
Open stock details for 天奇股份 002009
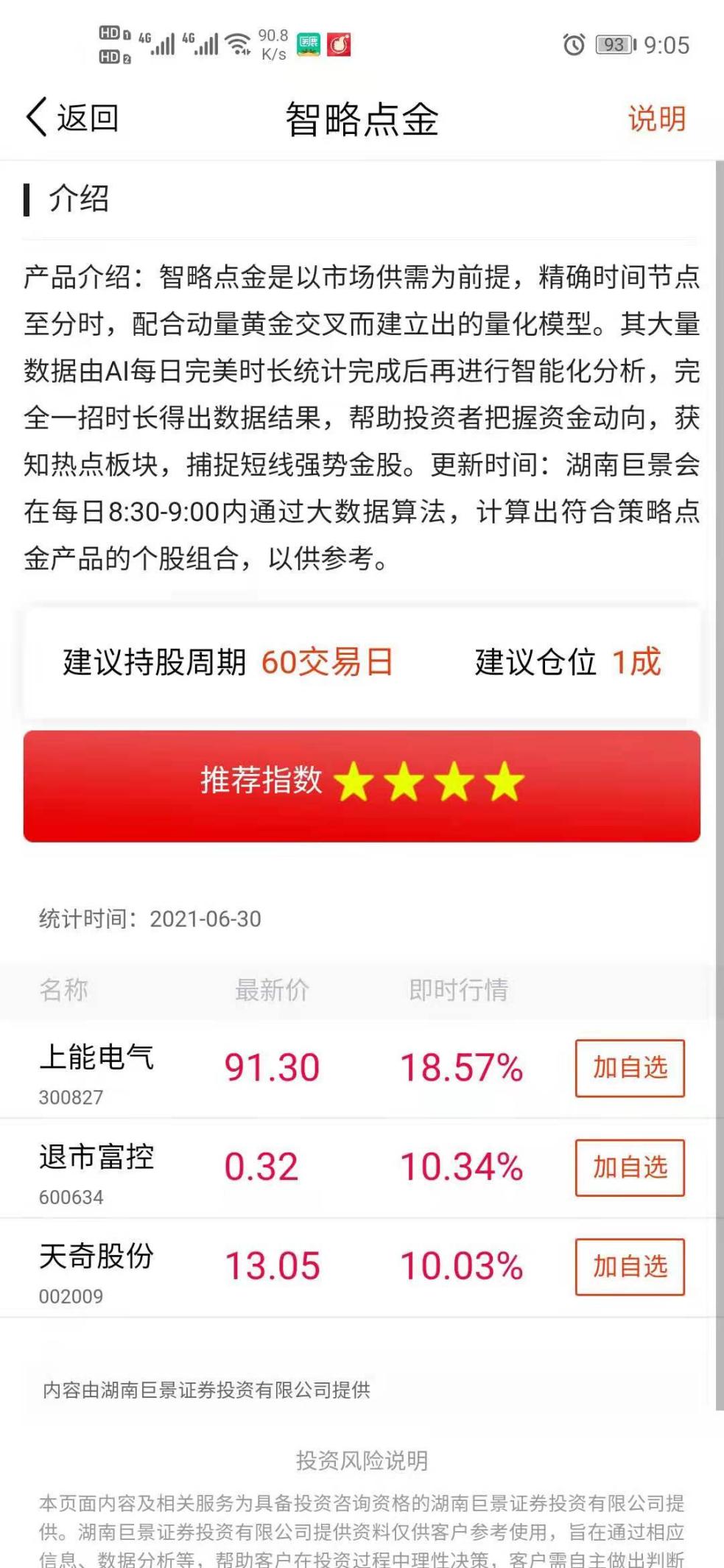coord(96,1268)
